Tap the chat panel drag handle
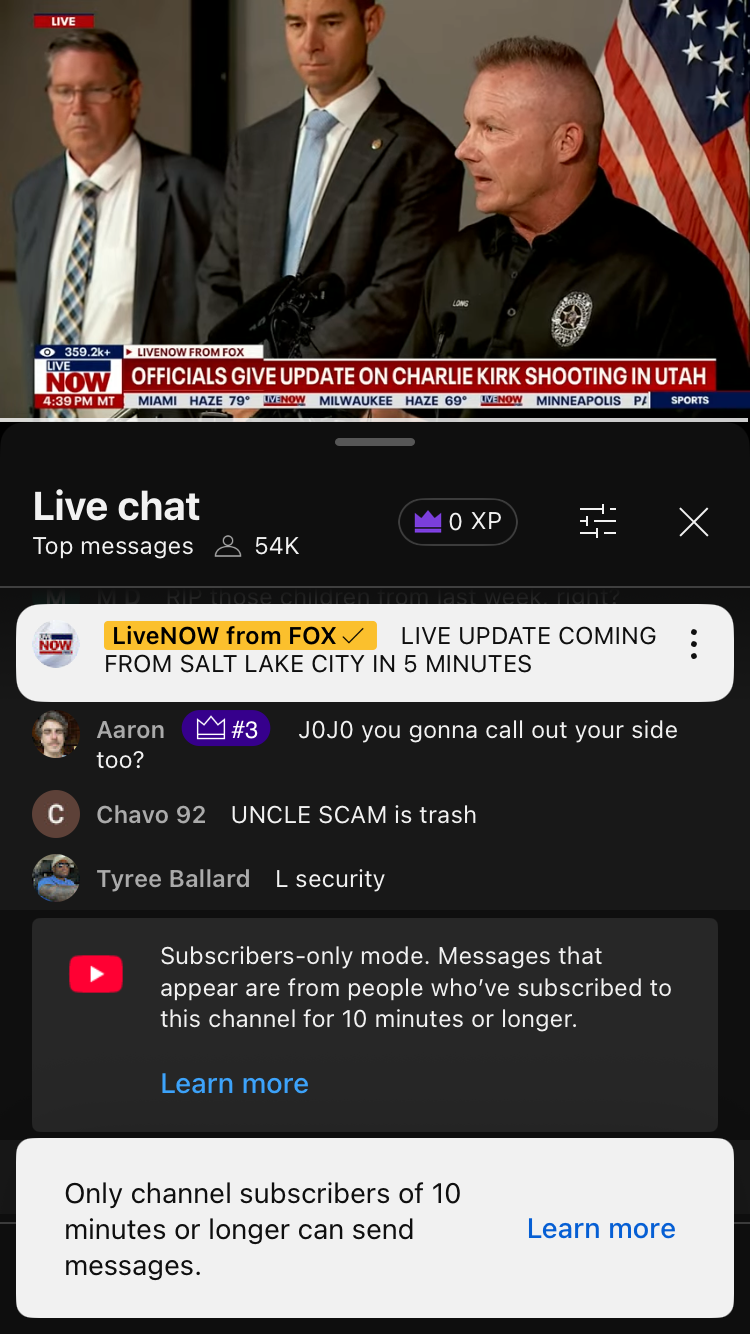Viewport: 750px width, 1334px height. [x=375, y=442]
